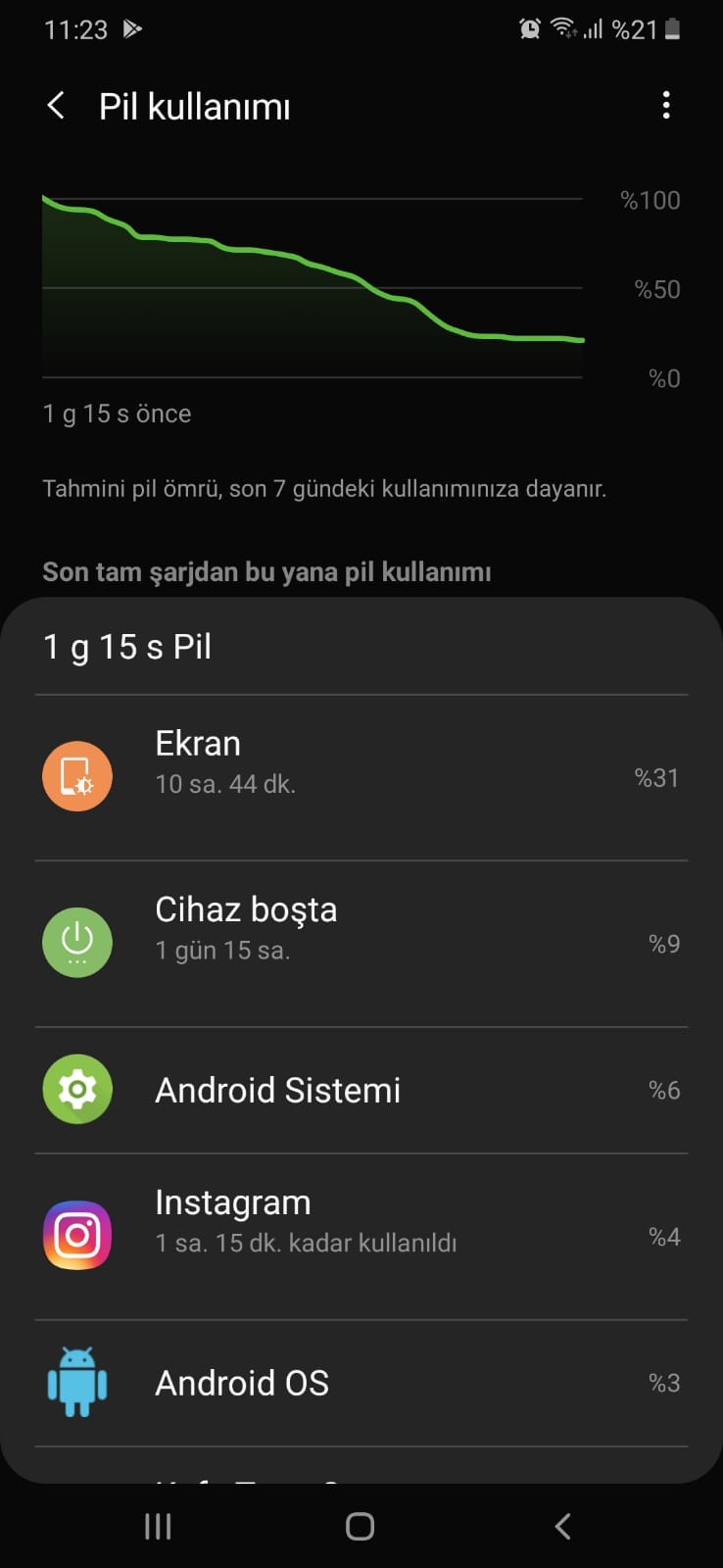Open Ekran battery usage details
This screenshot has width=723, height=1568.
click(361, 778)
